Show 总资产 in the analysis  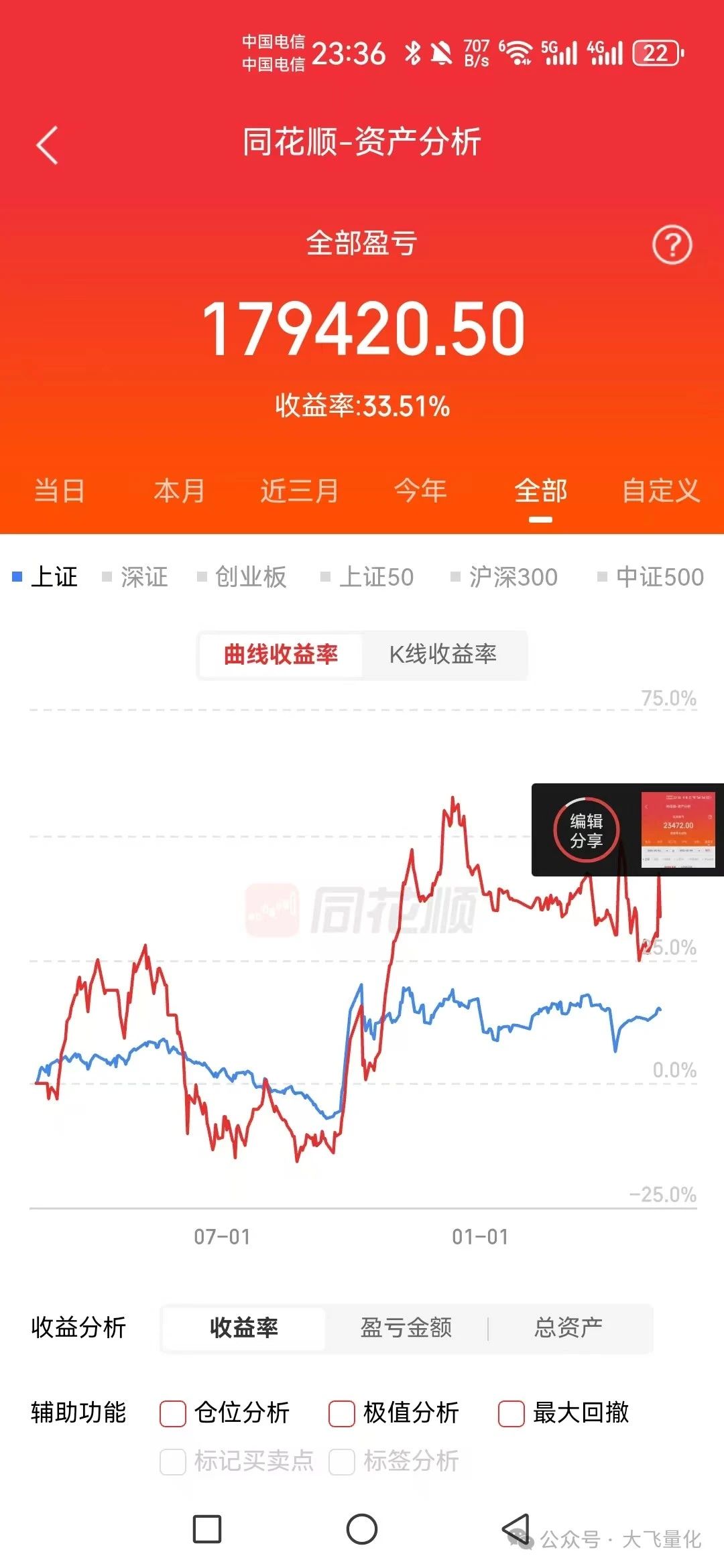tap(568, 1327)
